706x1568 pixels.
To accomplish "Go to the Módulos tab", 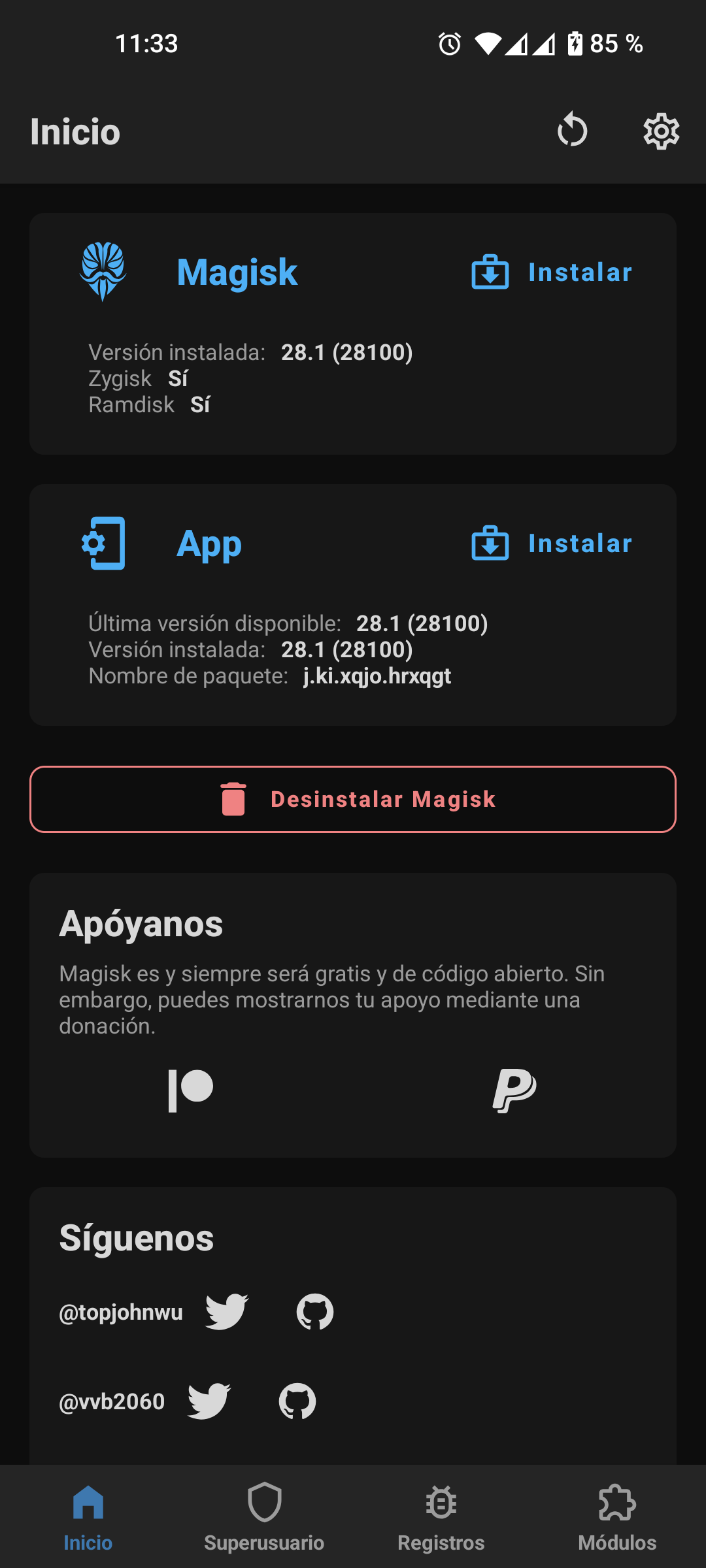I will [617, 1517].
